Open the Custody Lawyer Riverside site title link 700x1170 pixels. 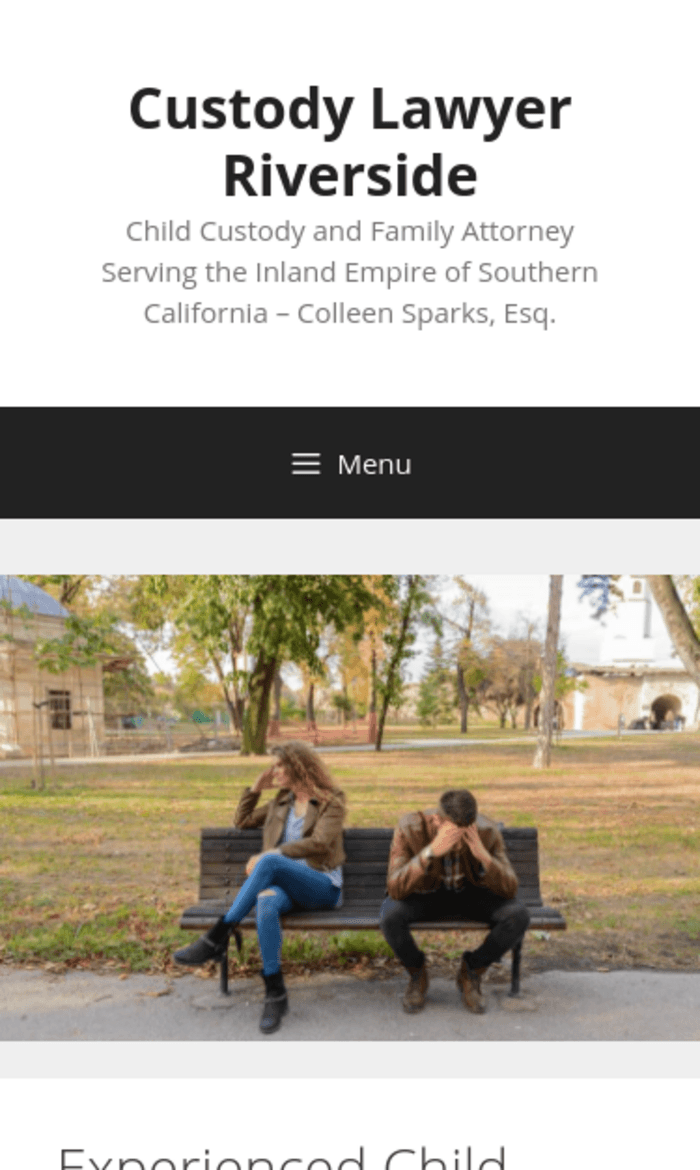click(x=350, y=142)
